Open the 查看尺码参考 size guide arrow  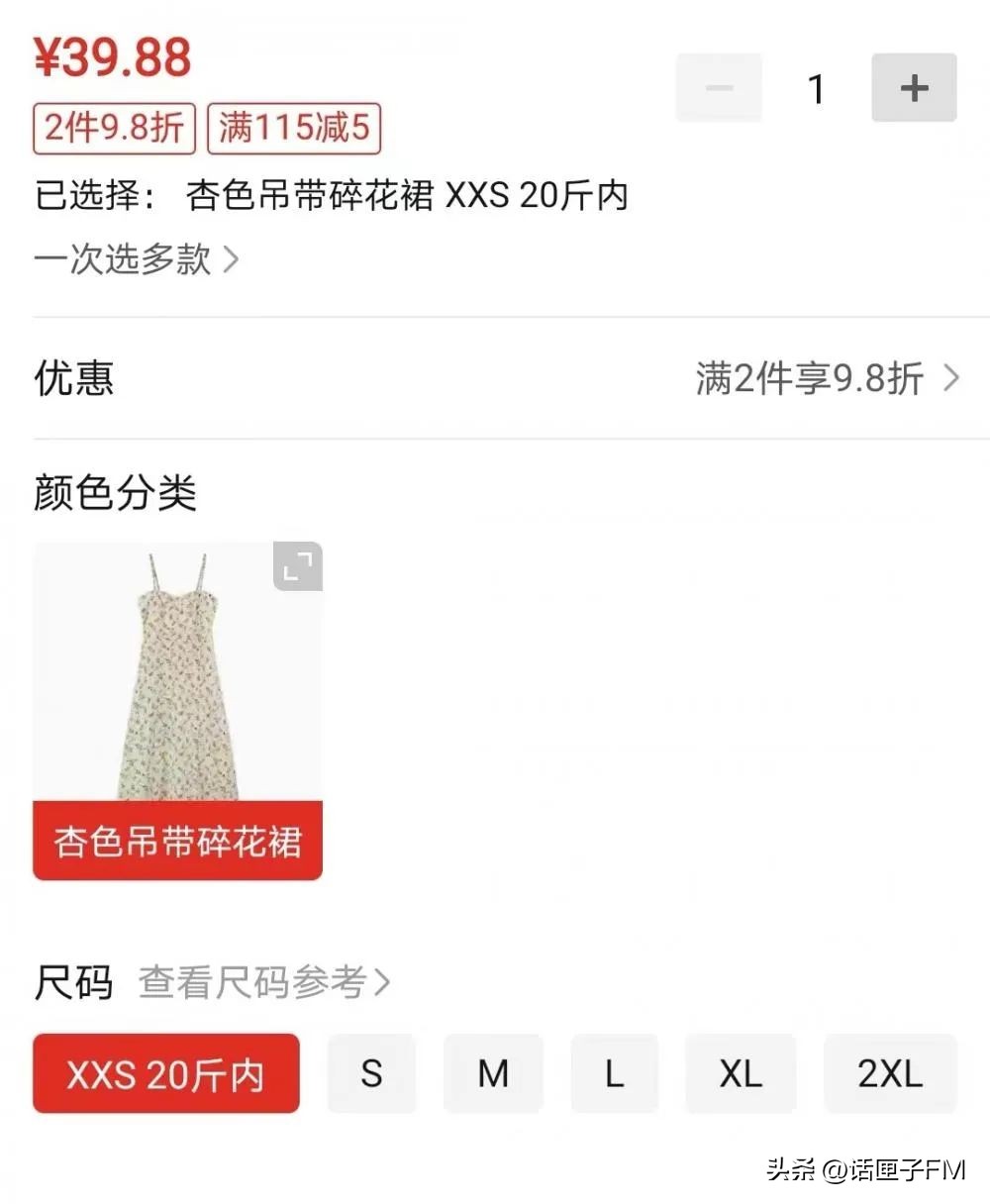tap(384, 982)
